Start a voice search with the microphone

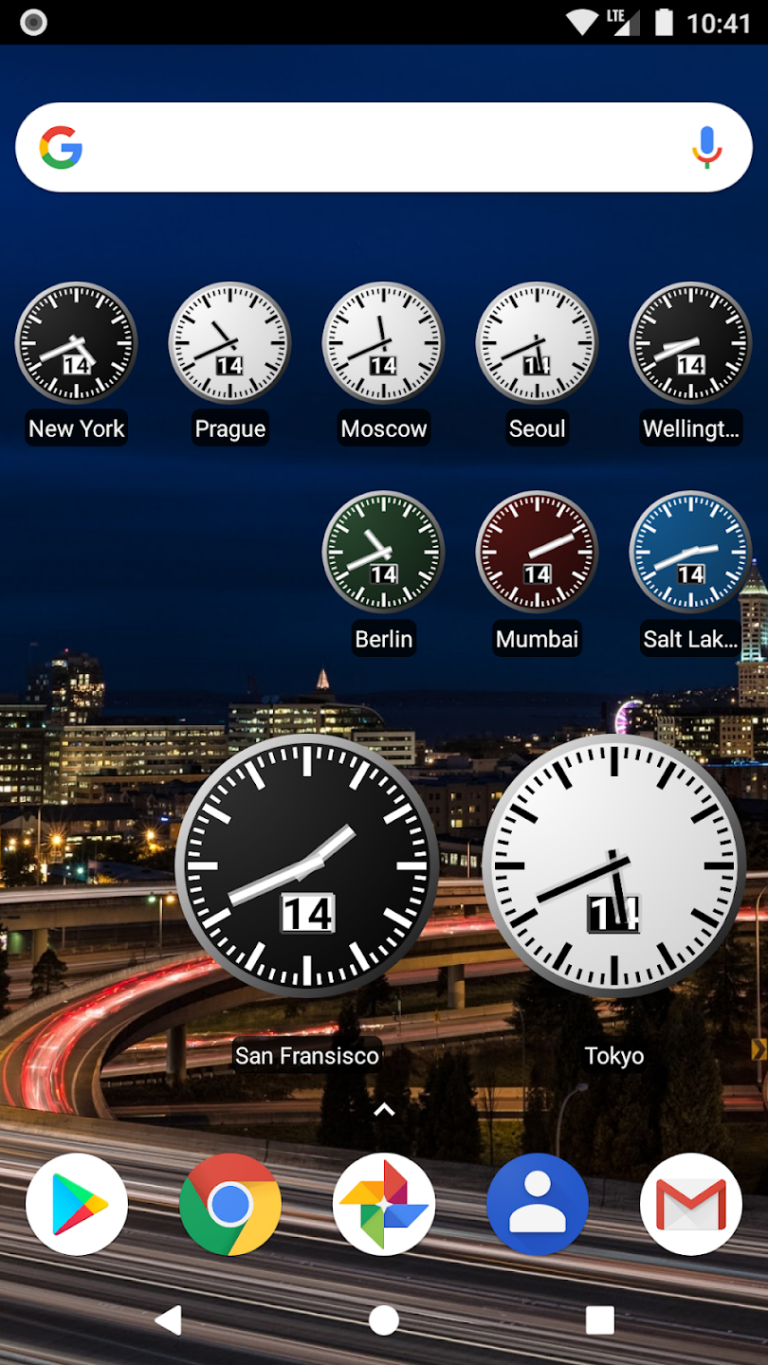(707, 146)
